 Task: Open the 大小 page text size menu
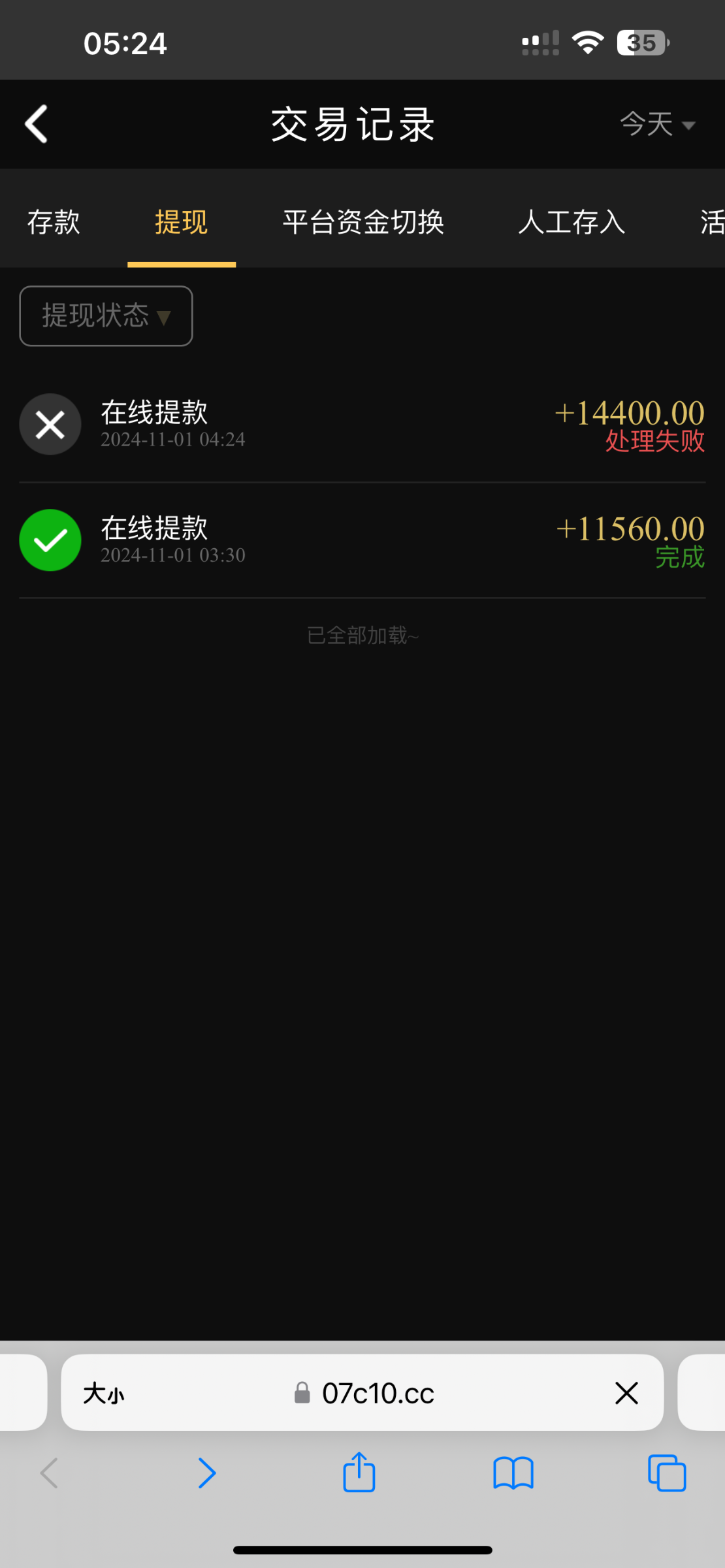(103, 1394)
